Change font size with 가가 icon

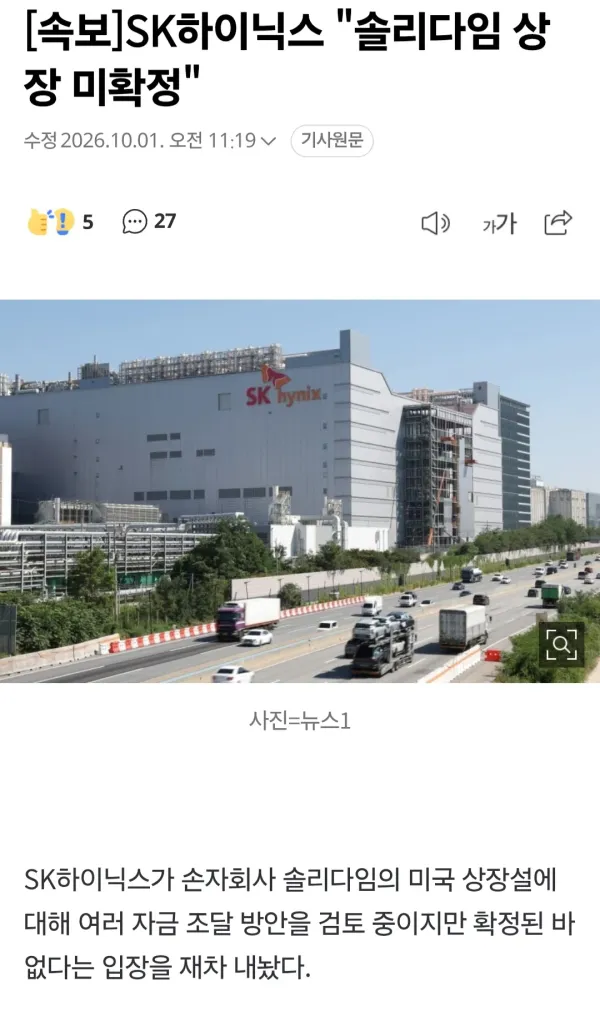(499, 224)
